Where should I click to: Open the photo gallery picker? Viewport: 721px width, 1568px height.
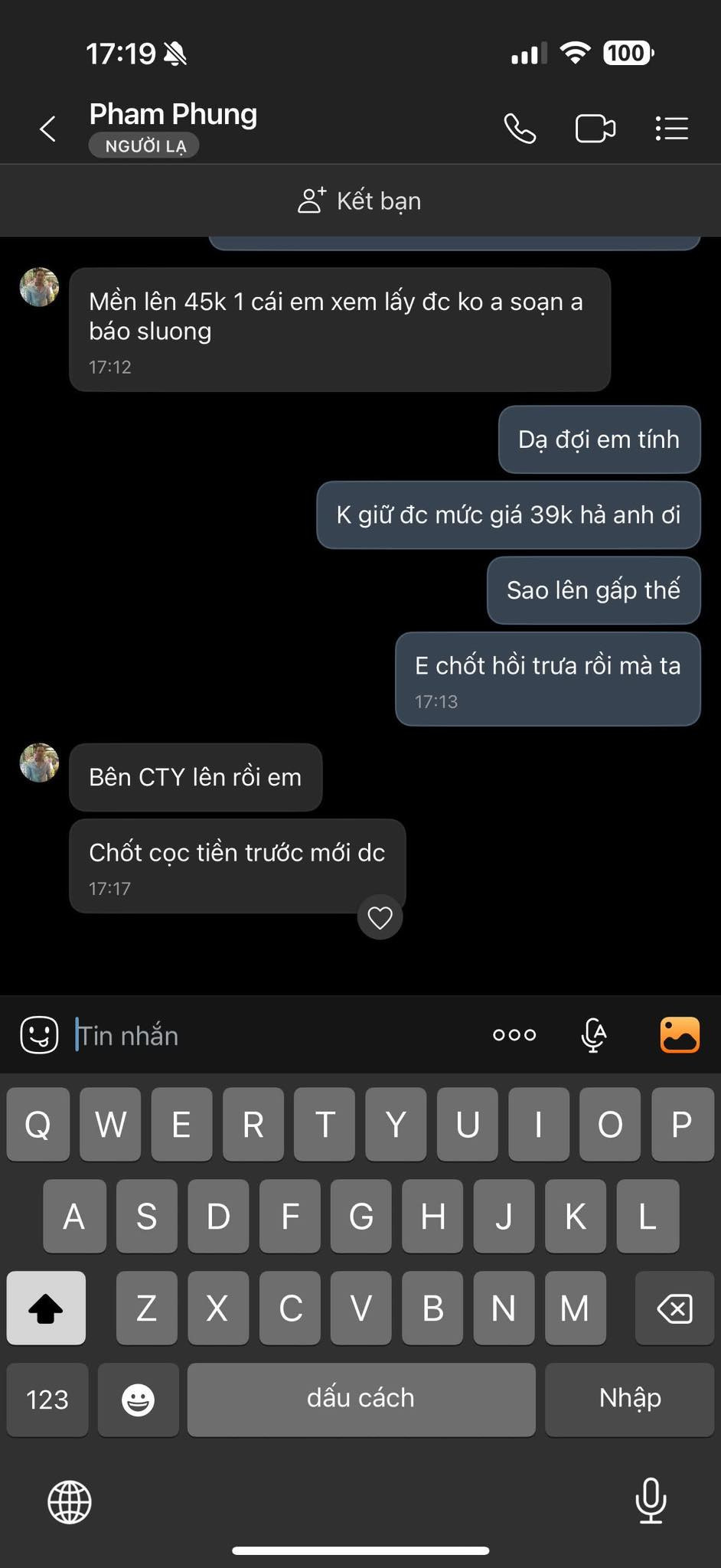coord(680,1035)
